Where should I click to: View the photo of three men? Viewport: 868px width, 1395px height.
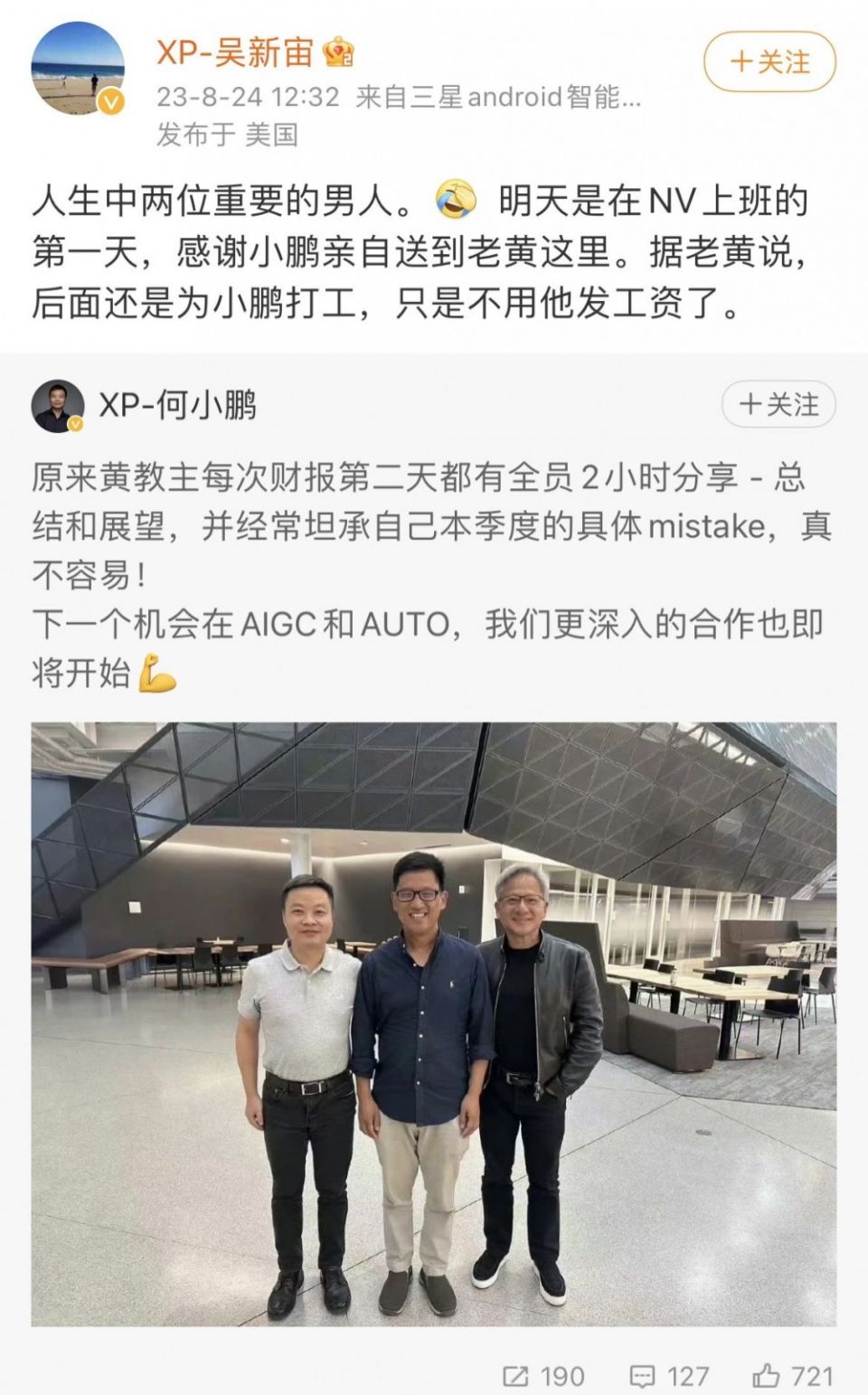434,1023
